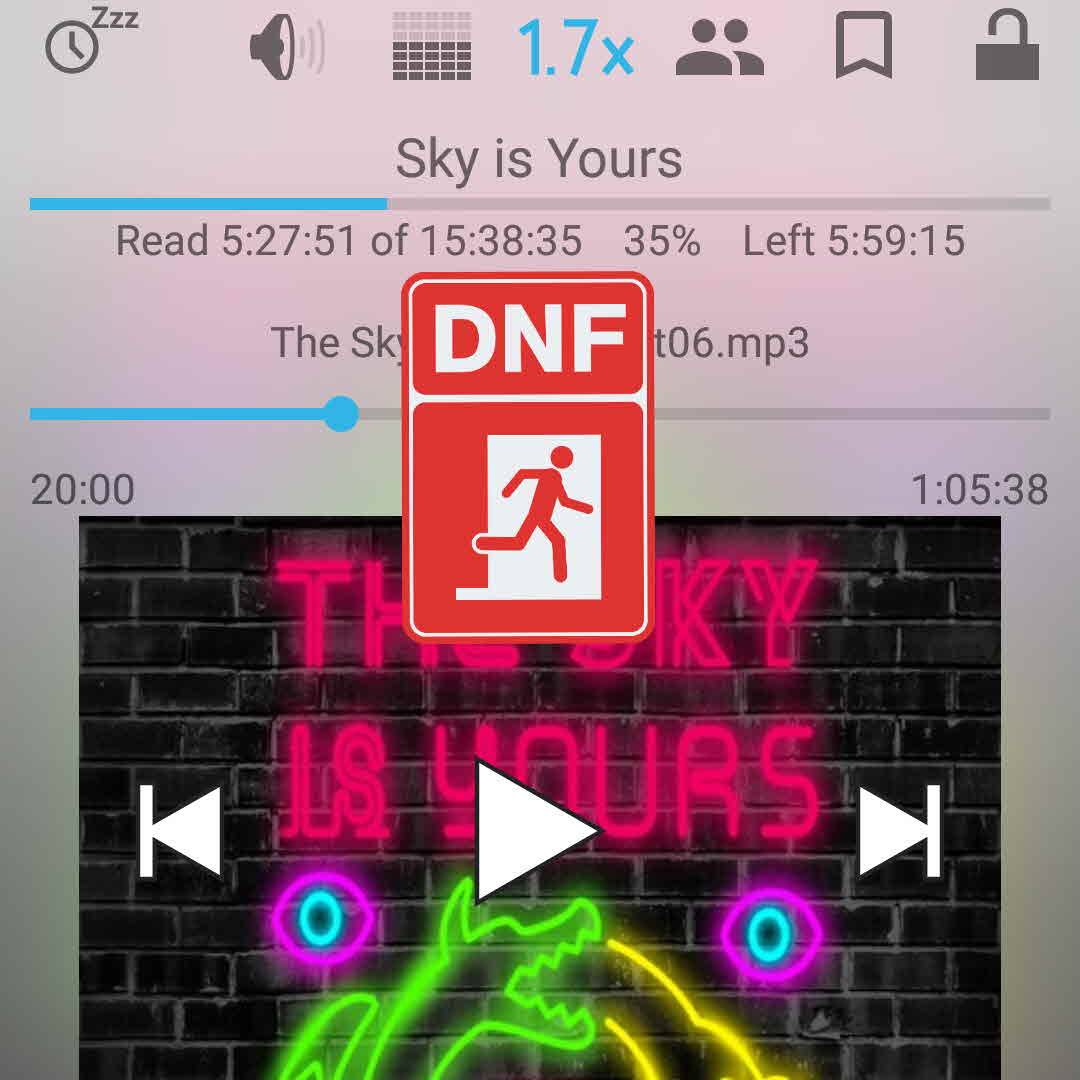Tap the file position slider
The width and height of the screenshot is (1080, 1080).
click(x=341, y=413)
